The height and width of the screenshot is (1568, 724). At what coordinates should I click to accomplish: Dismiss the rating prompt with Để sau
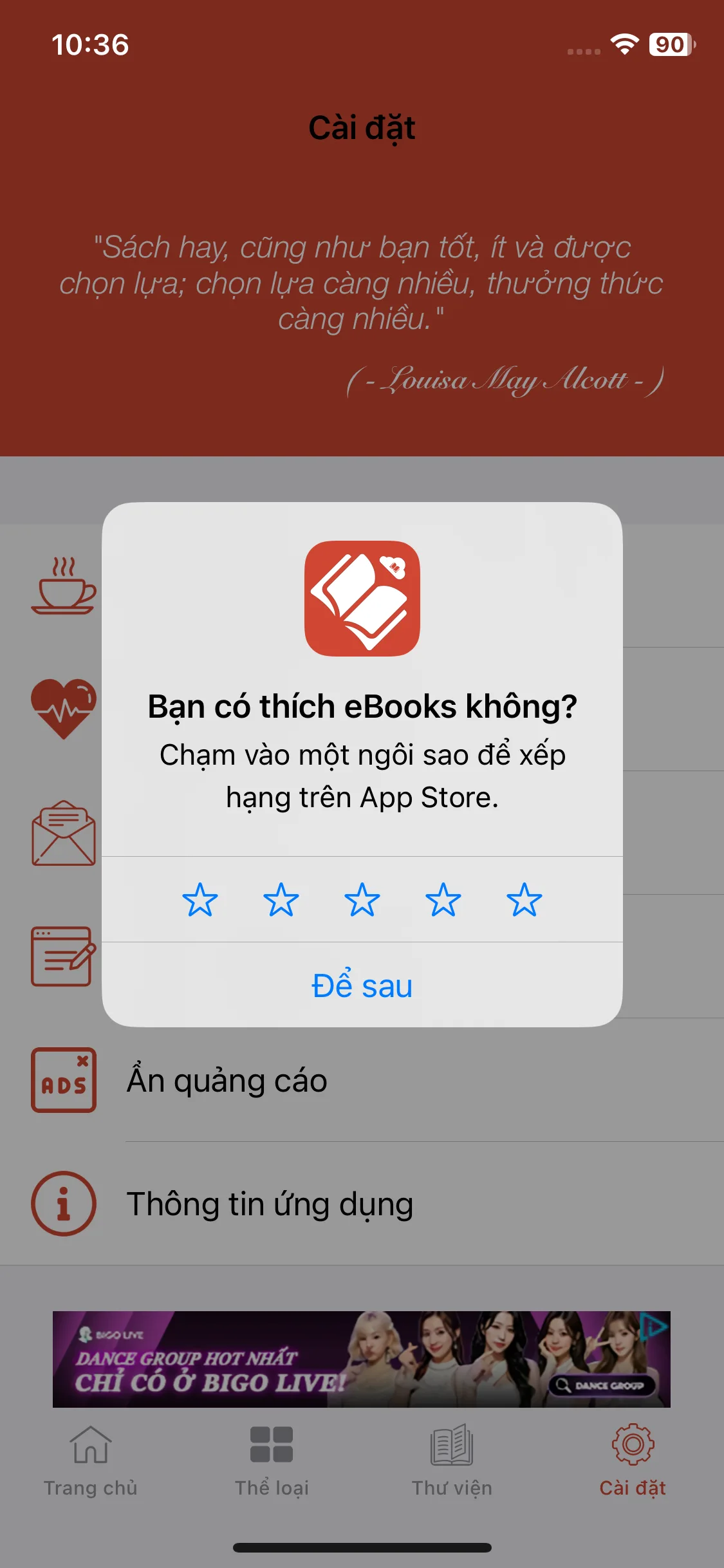click(362, 985)
